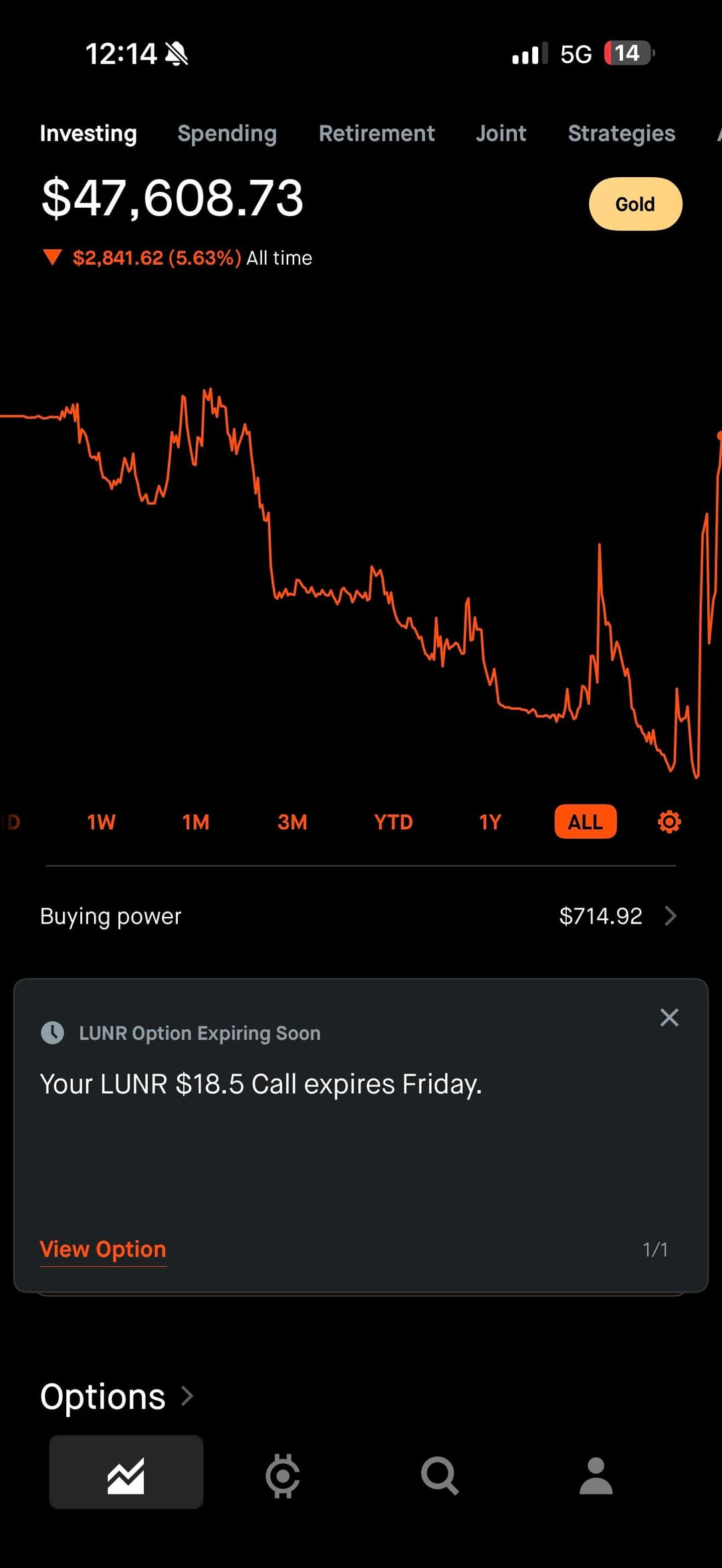The height and width of the screenshot is (1568, 722).
Task: Switch chart to 3M range
Action: [292, 822]
